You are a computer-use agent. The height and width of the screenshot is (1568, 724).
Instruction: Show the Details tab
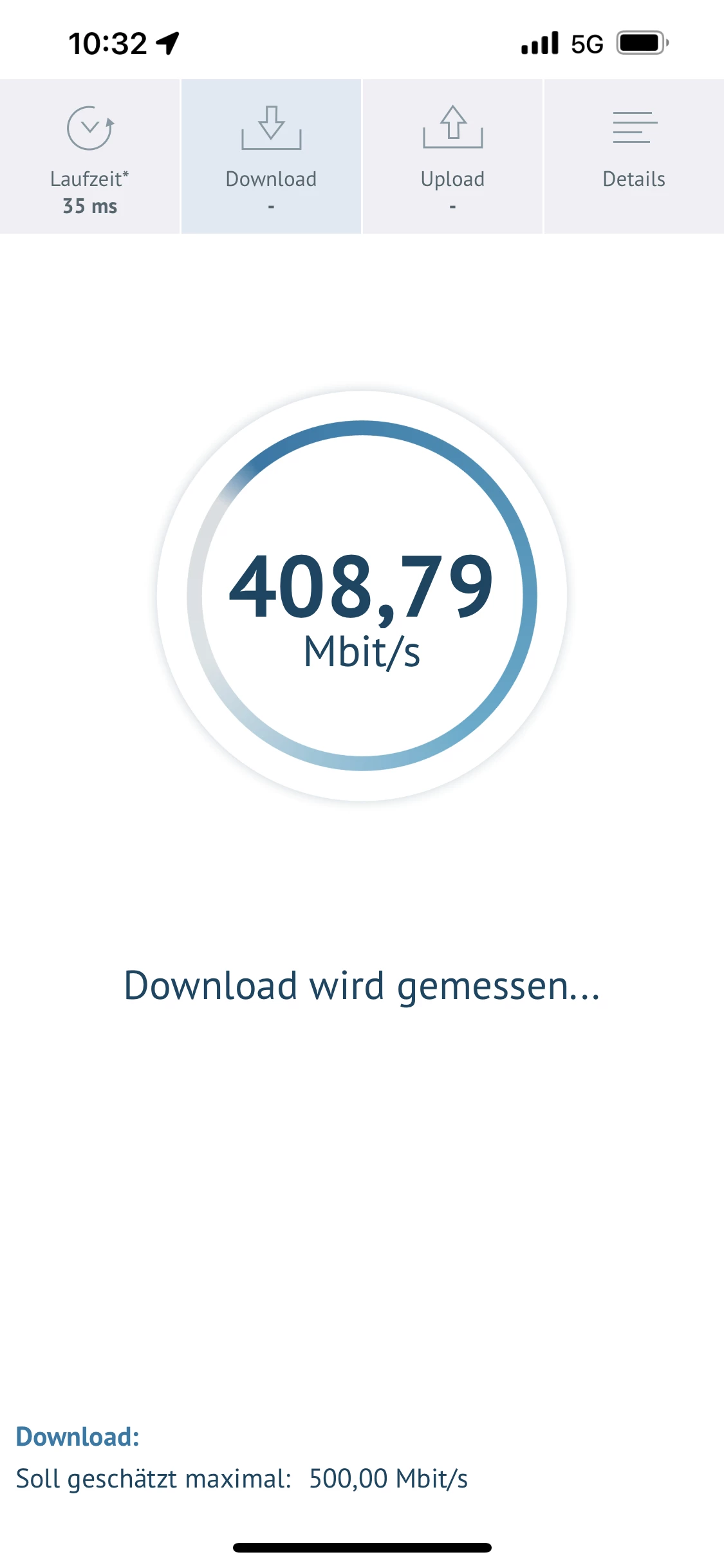[x=634, y=156]
